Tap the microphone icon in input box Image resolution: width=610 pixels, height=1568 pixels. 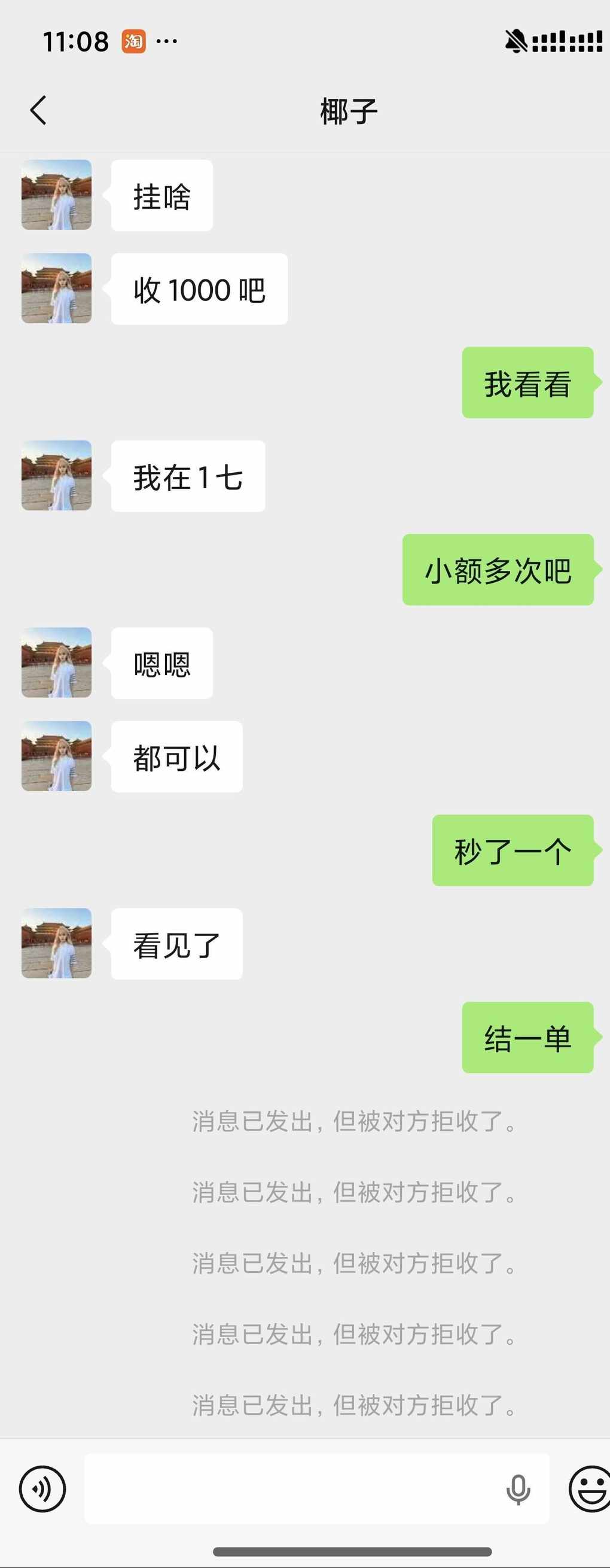click(x=518, y=1489)
